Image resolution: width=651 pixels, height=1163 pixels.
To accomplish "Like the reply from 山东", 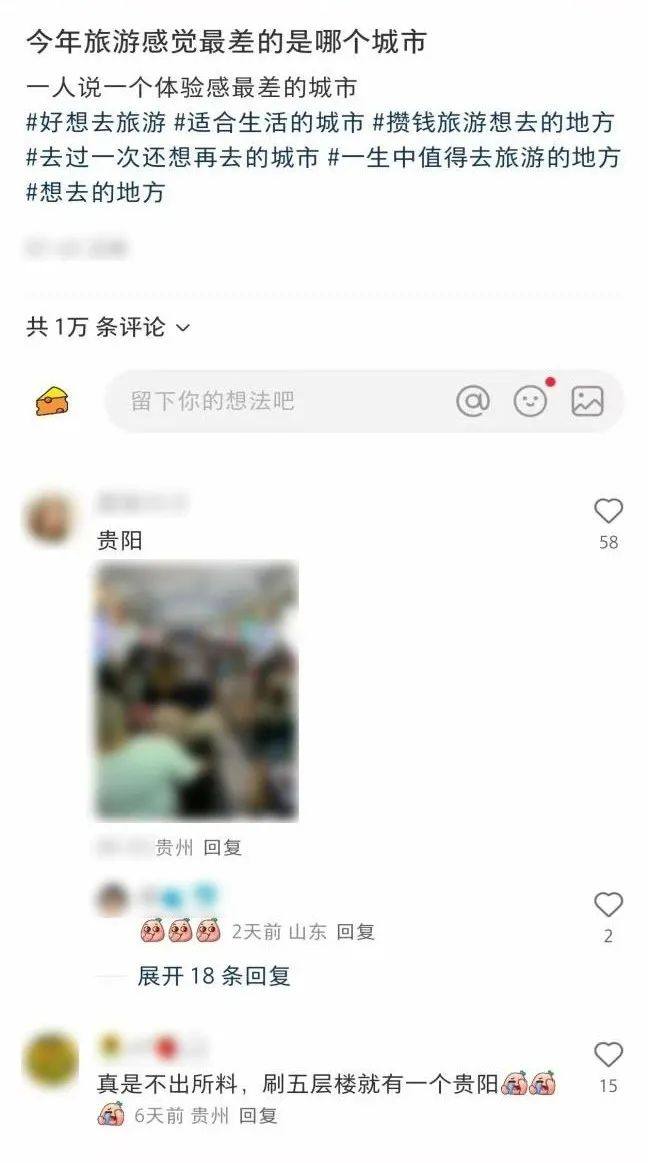I will click(609, 905).
